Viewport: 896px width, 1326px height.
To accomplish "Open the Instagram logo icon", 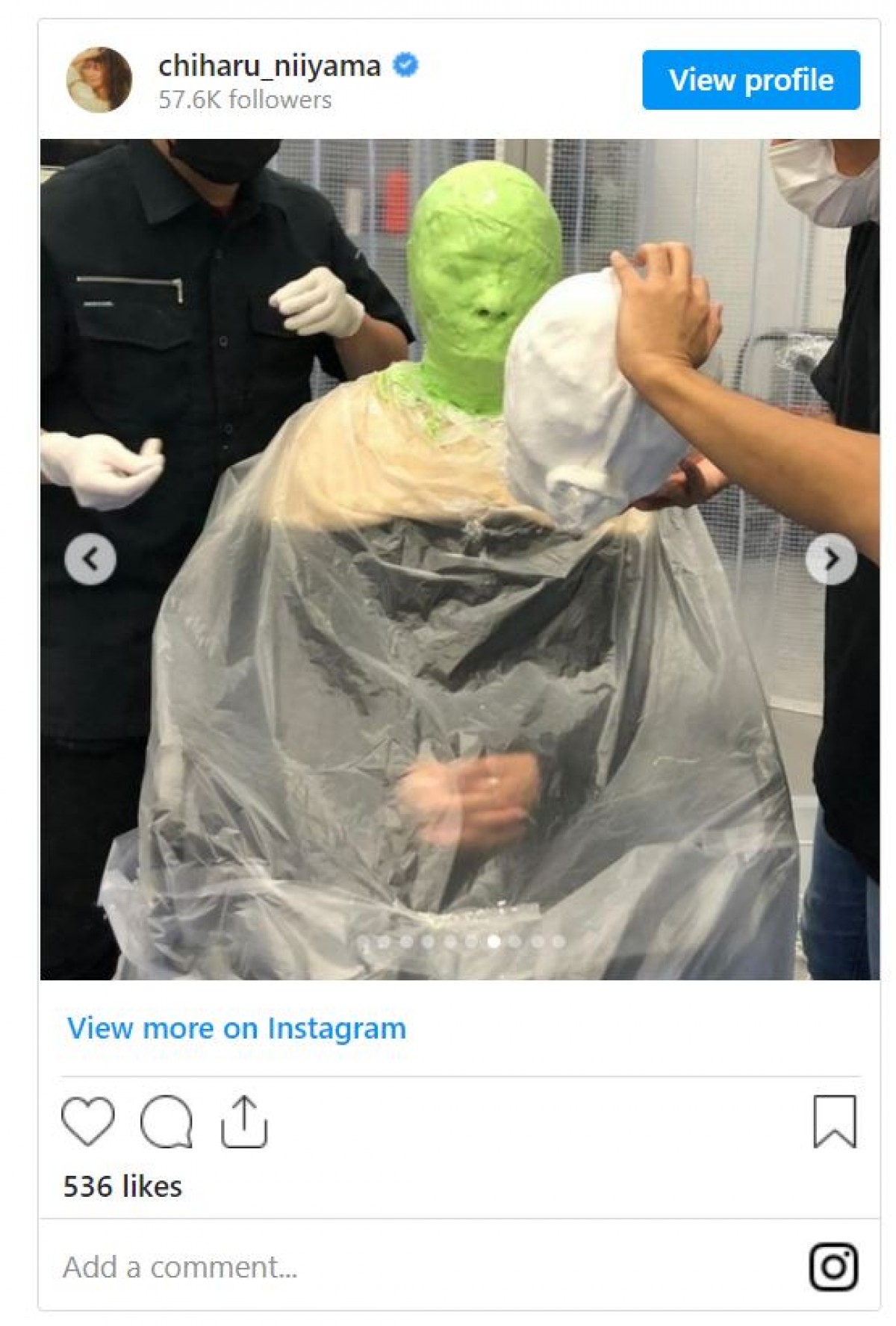I will [833, 1266].
